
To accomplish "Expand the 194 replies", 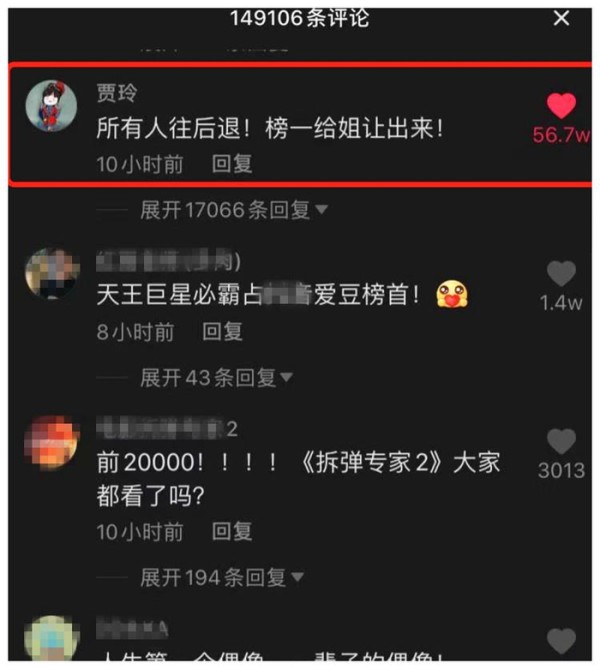I will tap(221, 577).
